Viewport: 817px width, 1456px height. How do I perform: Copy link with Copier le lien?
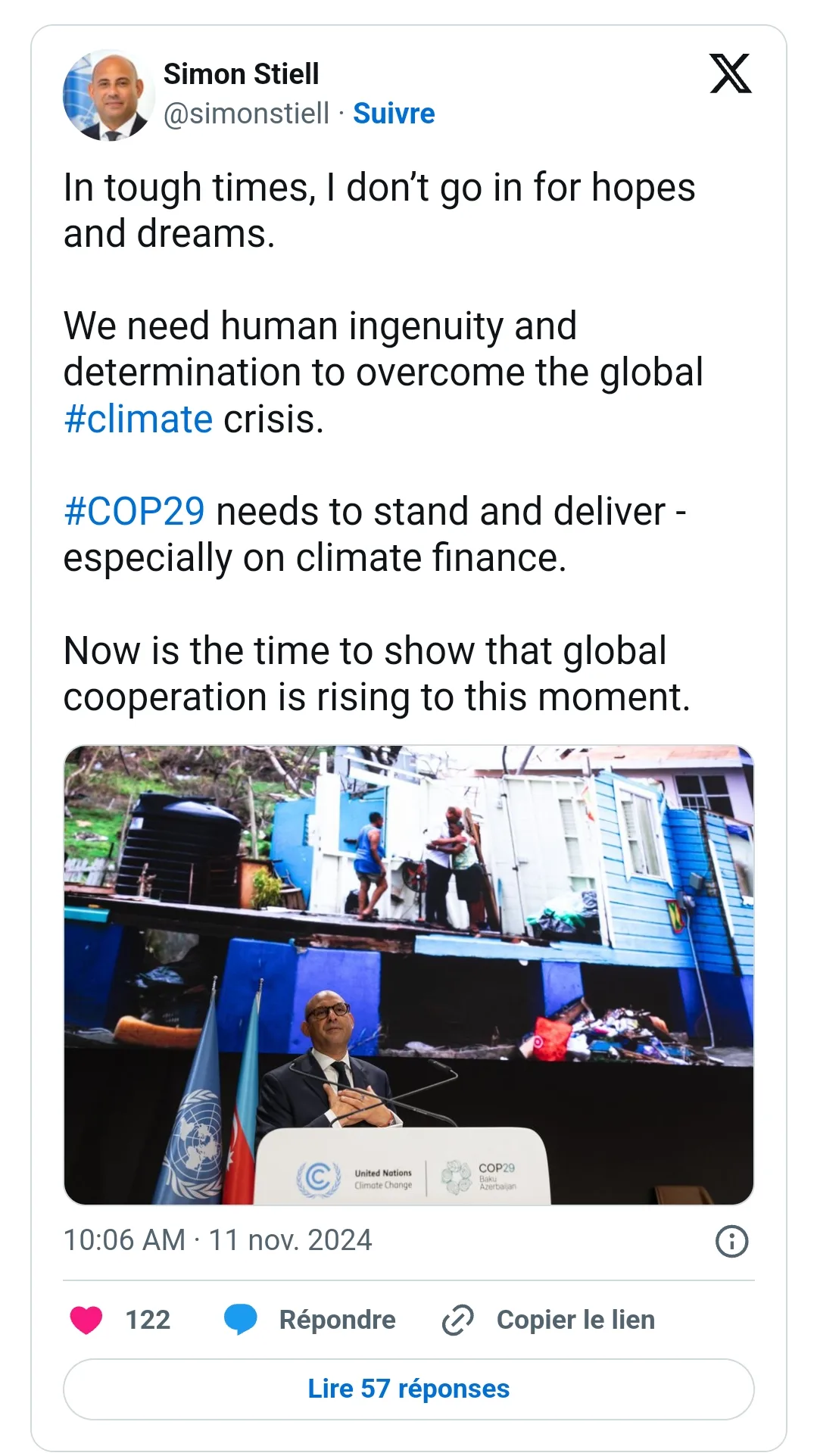point(548,1320)
